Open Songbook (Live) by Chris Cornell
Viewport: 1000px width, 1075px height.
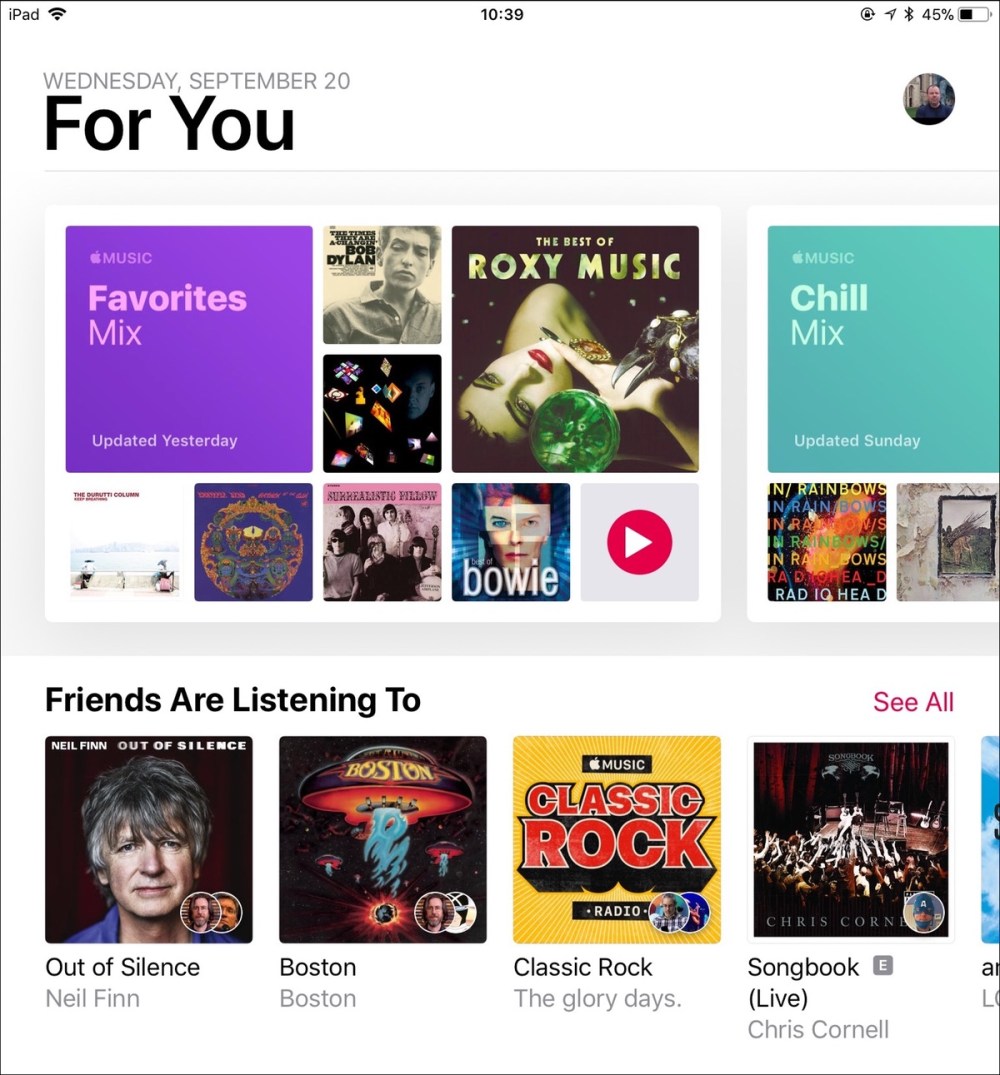[x=851, y=840]
